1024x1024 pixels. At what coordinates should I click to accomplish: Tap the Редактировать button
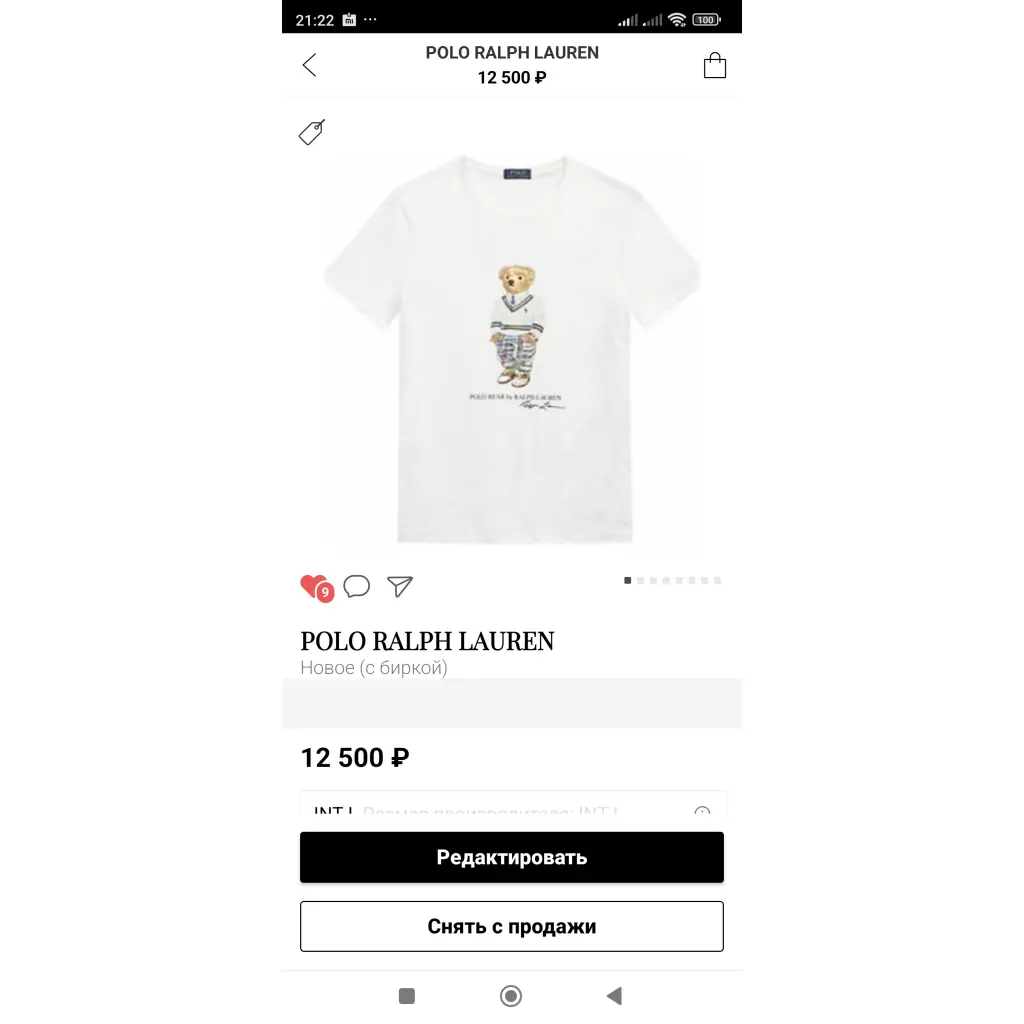(x=512, y=857)
